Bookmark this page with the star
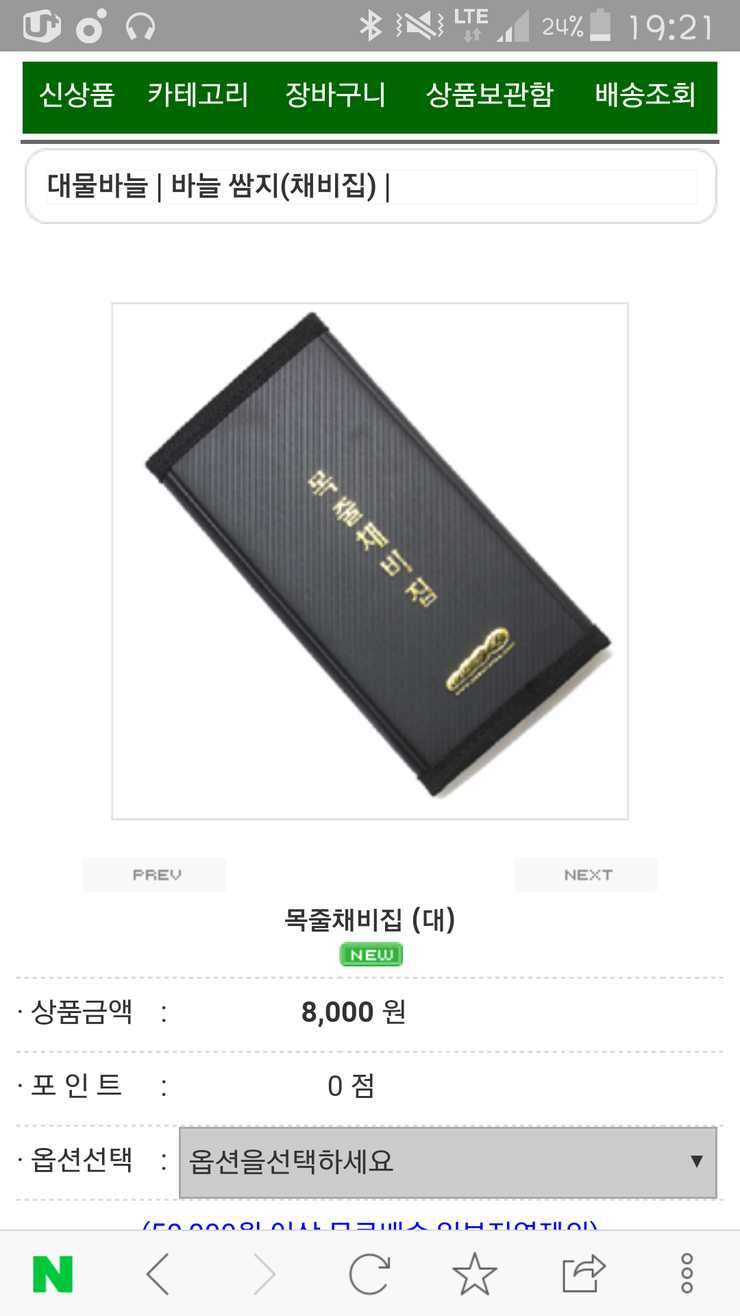740x1316 pixels. coord(474,1274)
